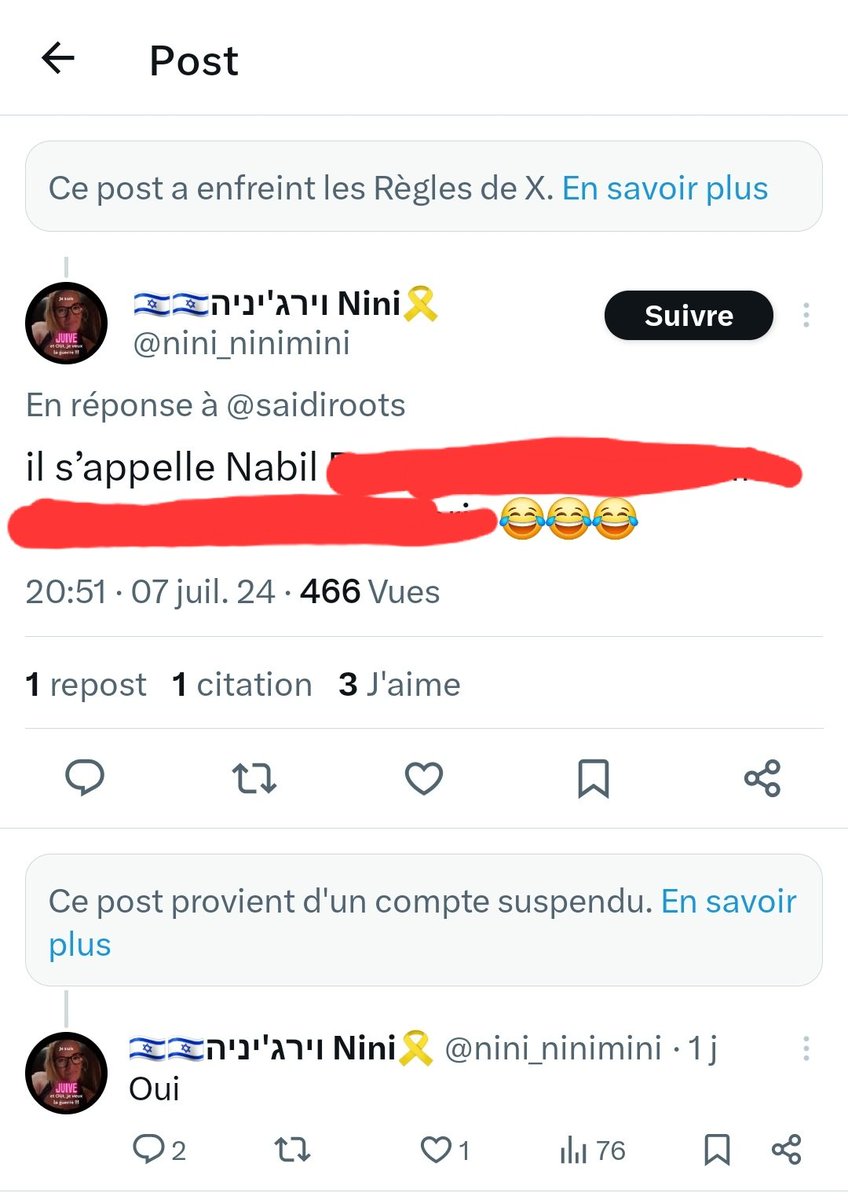Like the 'Oui' reply
The height and width of the screenshot is (1200, 848).
pos(436,1151)
